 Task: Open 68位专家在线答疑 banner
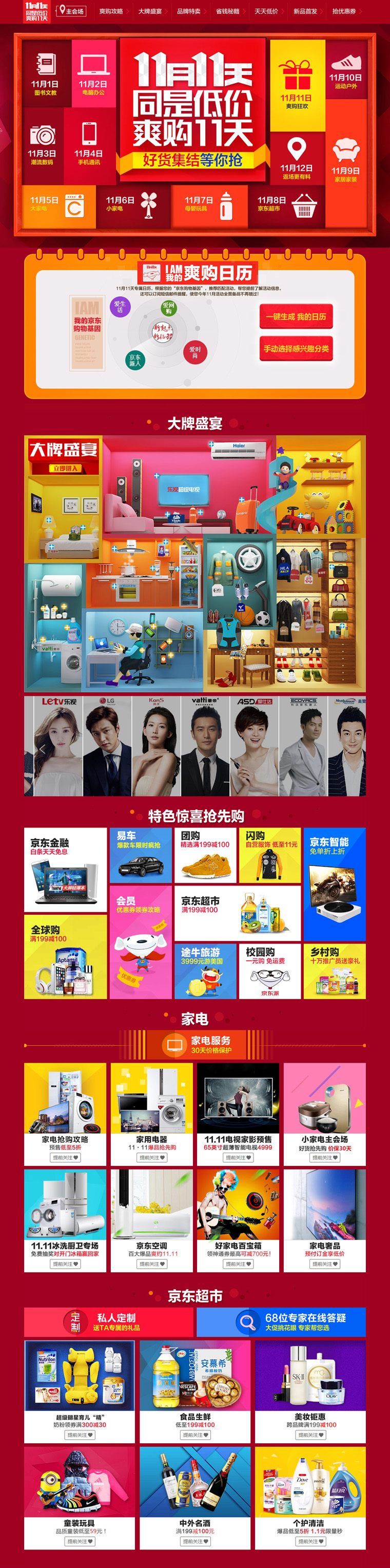(281, 1322)
